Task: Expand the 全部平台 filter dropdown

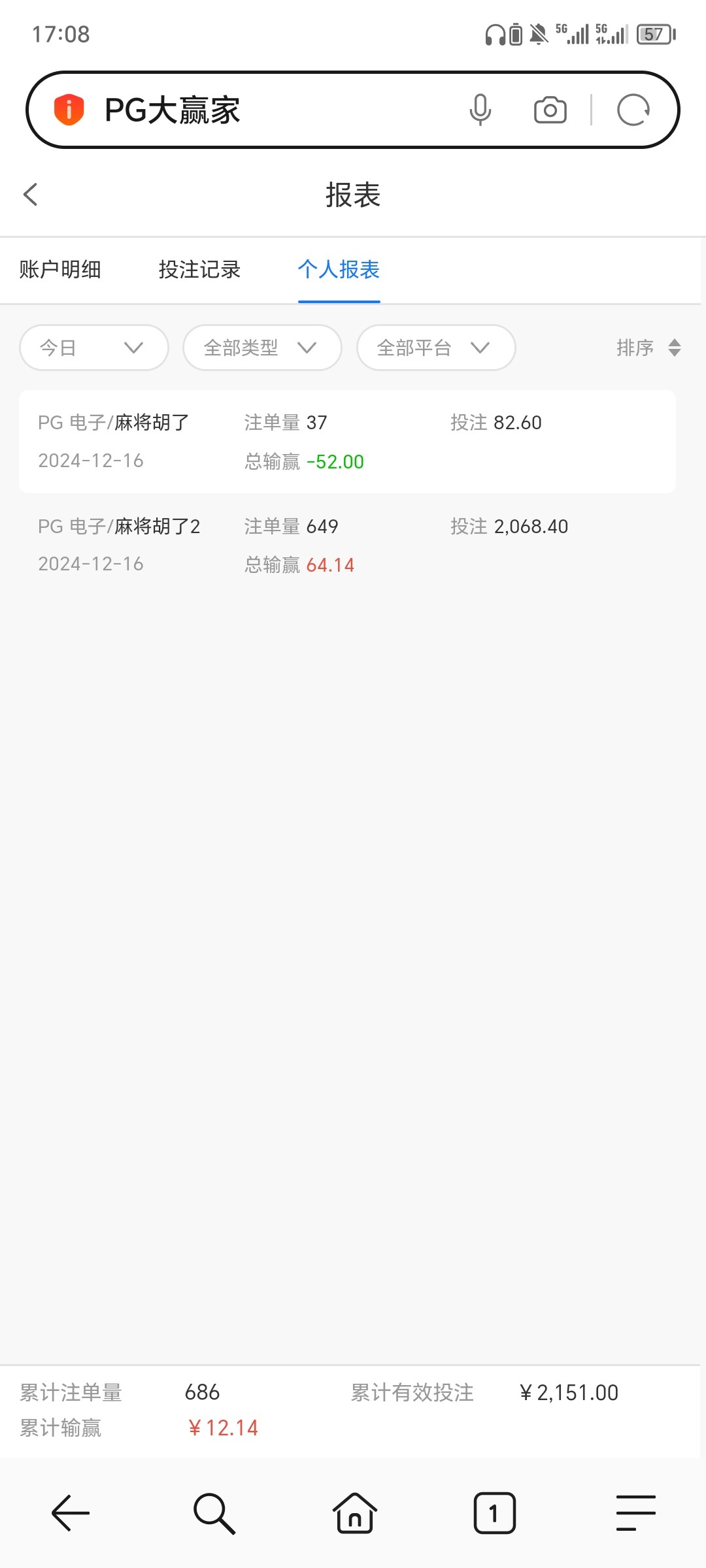Action: pyautogui.click(x=436, y=348)
